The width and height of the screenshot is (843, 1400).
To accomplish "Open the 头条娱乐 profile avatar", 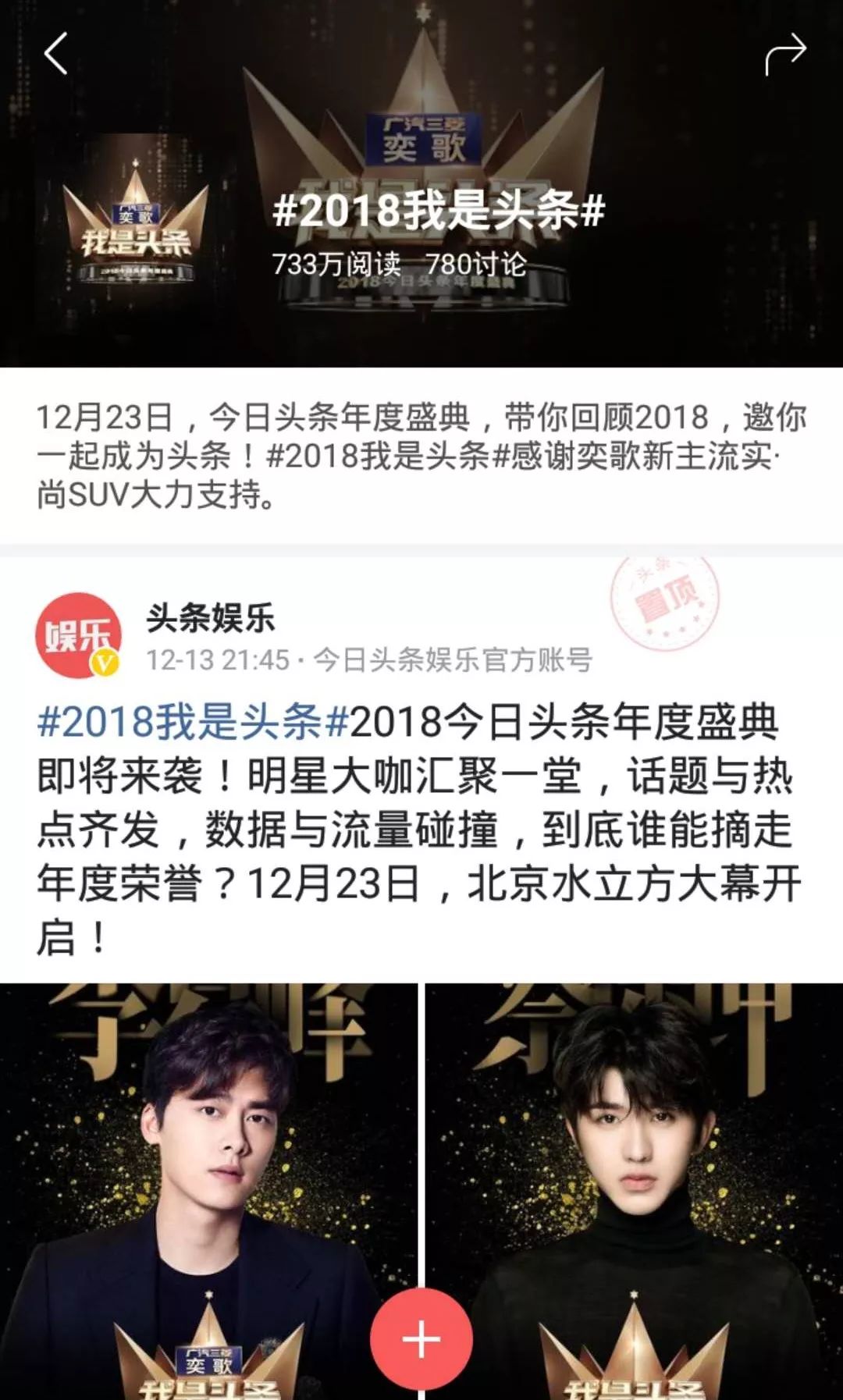I will tap(78, 635).
